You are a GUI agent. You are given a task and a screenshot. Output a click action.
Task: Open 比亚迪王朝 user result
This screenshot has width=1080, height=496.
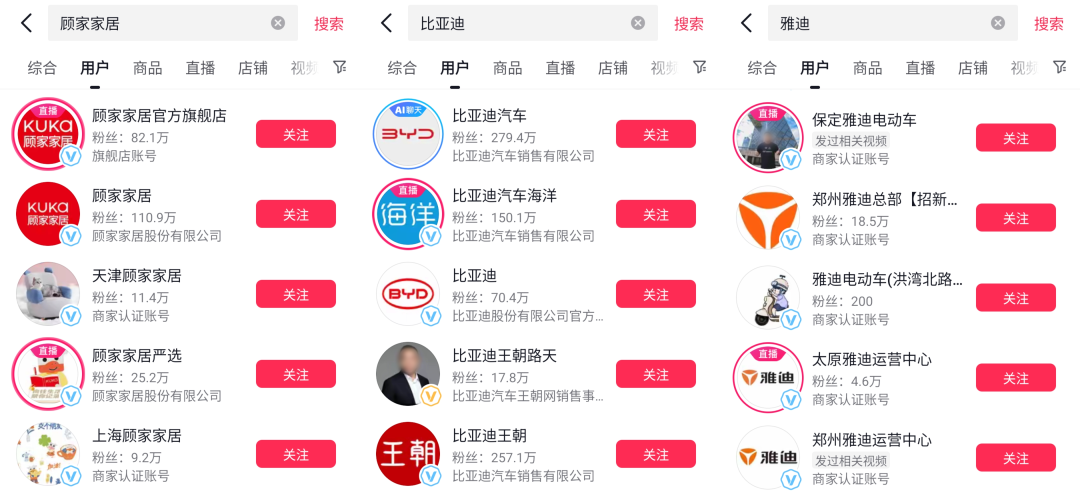tap(489, 436)
